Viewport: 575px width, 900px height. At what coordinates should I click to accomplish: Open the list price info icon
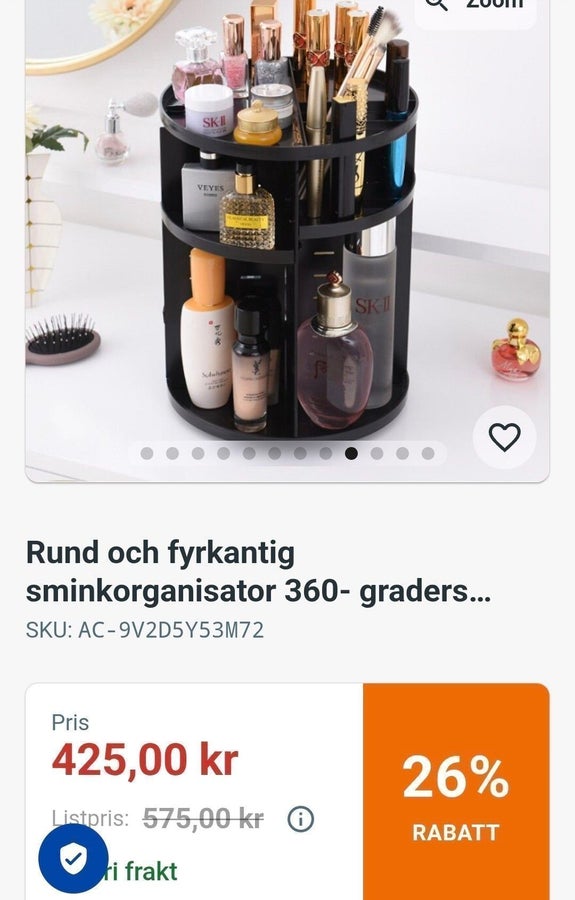pos(301,819)
